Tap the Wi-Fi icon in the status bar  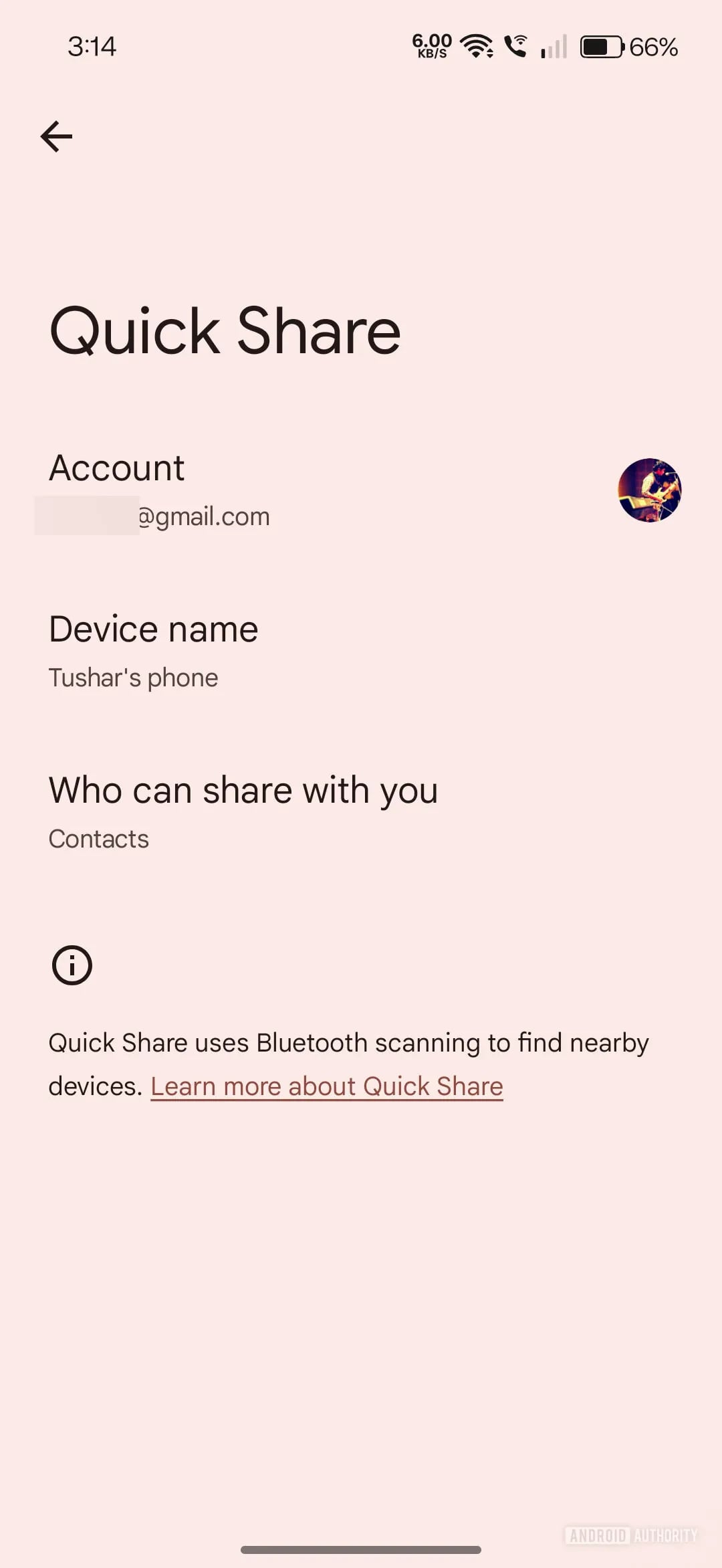[475, 45]
